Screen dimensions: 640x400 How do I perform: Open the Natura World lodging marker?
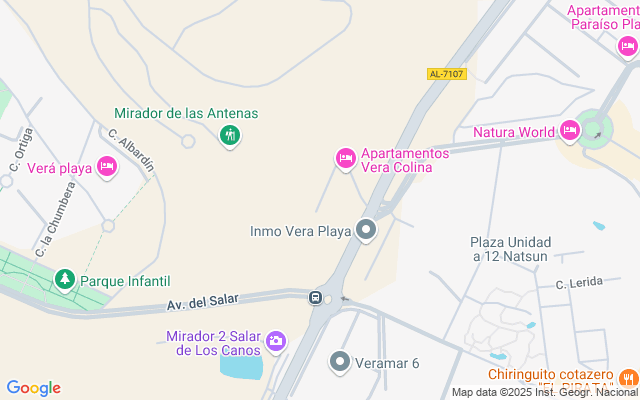[x=570, y=130]
